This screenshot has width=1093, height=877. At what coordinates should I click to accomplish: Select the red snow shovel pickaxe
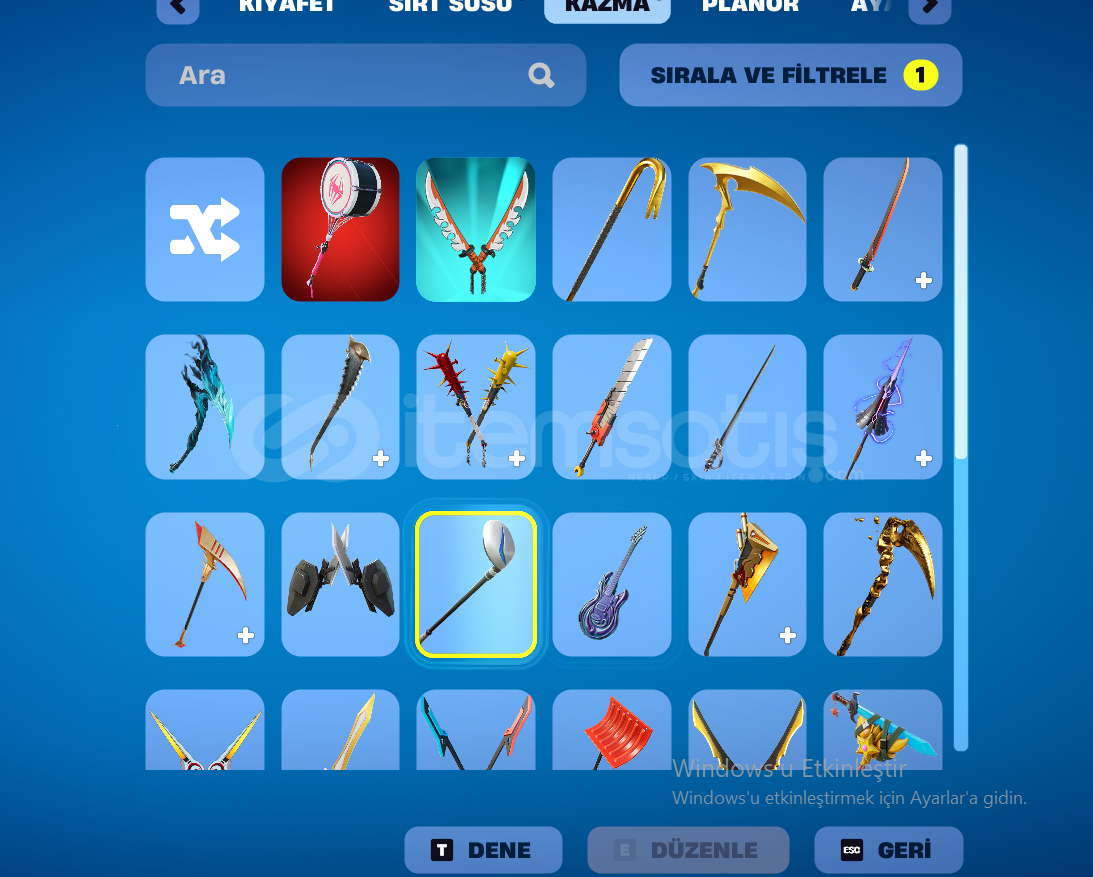click(611, 730)
